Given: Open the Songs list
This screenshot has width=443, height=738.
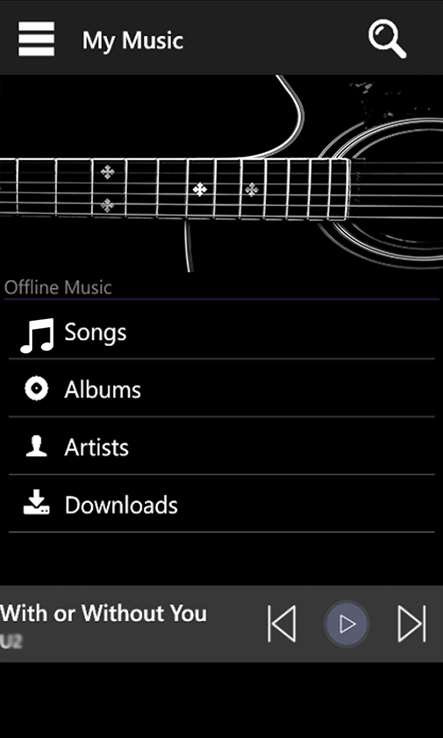Looking at the screenshot, I should click(221, 333).
